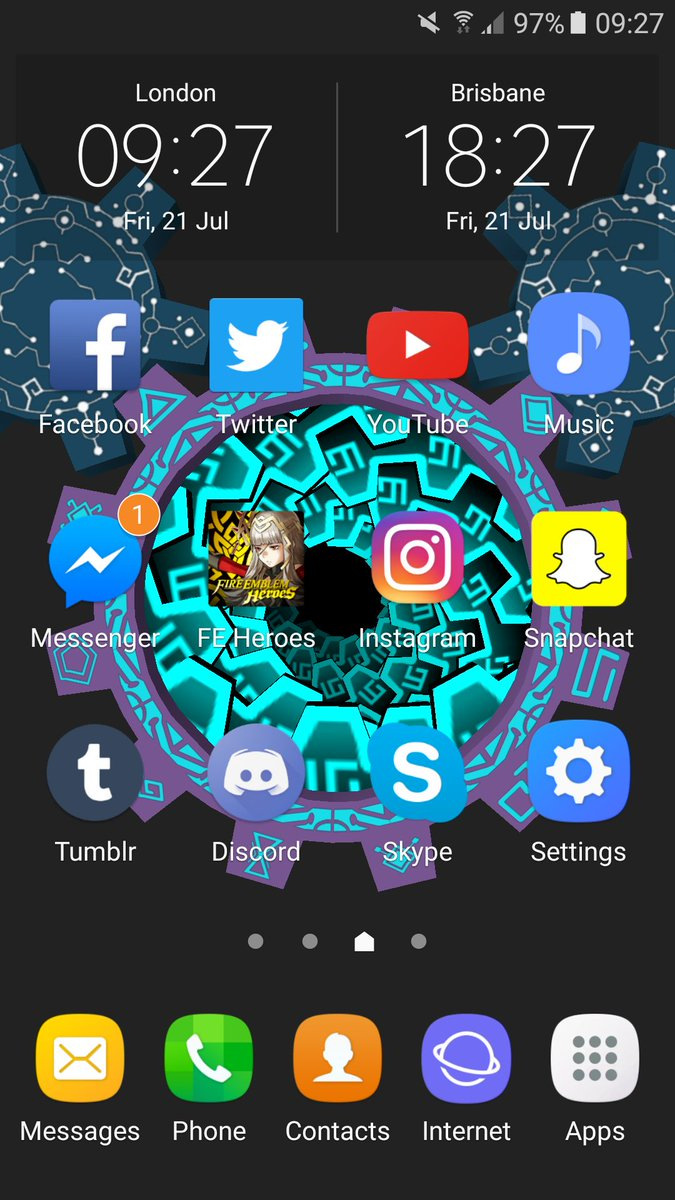Go to the first home screen page dot
The height and width of the screenshot is (1200, 675).
pyautogui.click(x=256, y=941)
